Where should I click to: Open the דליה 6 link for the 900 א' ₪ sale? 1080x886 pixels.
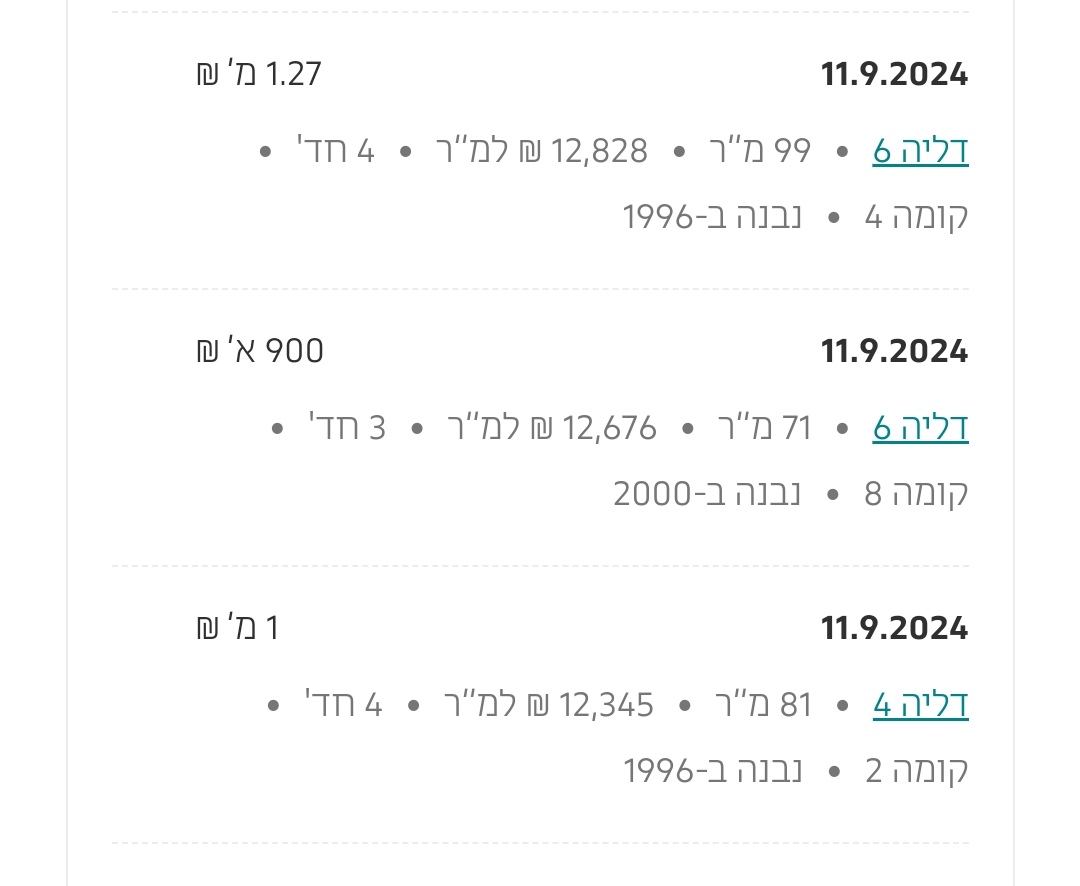(x=920, y=428)
